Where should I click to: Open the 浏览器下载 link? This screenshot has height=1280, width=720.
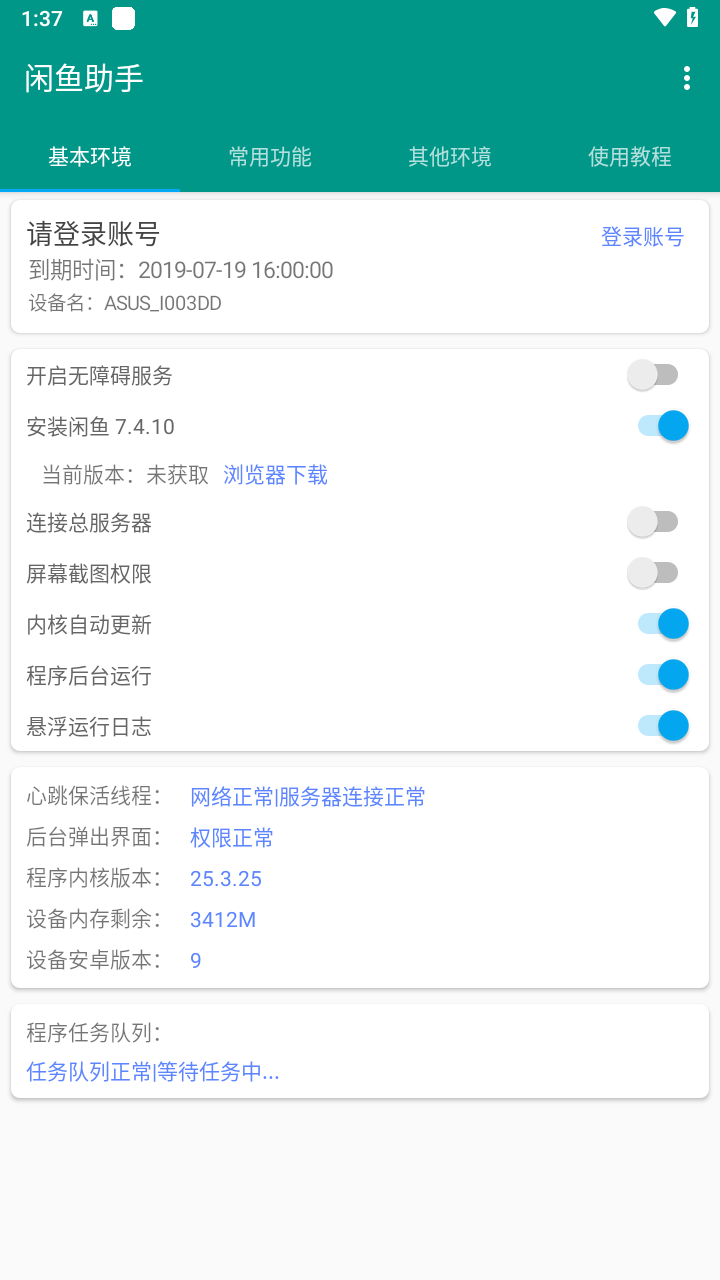276,475
